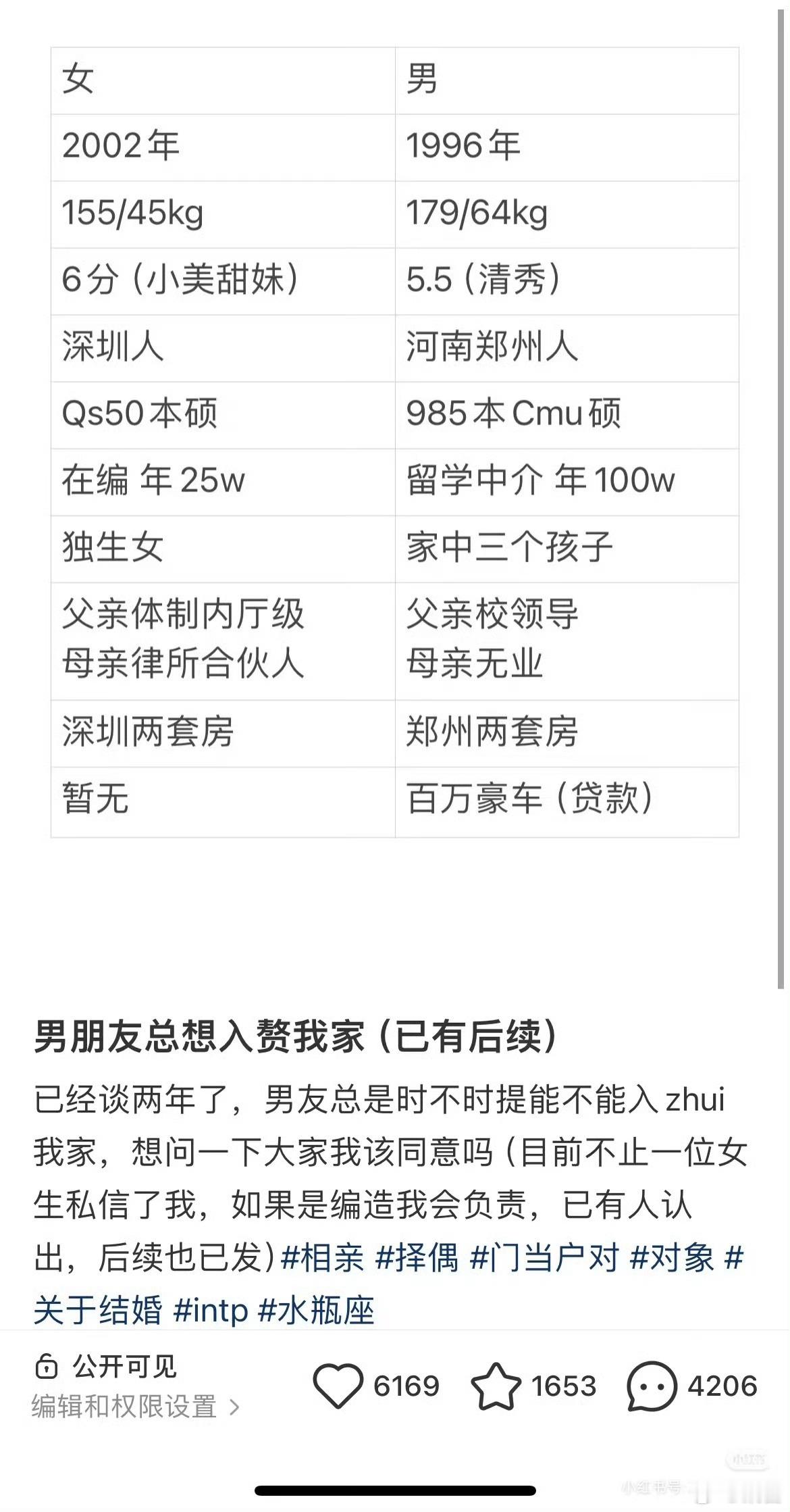Open the comments with the speech bubble icon
Viewport: 790px width, 1512px height.
pyautogui.click(x=652, y=1386)
